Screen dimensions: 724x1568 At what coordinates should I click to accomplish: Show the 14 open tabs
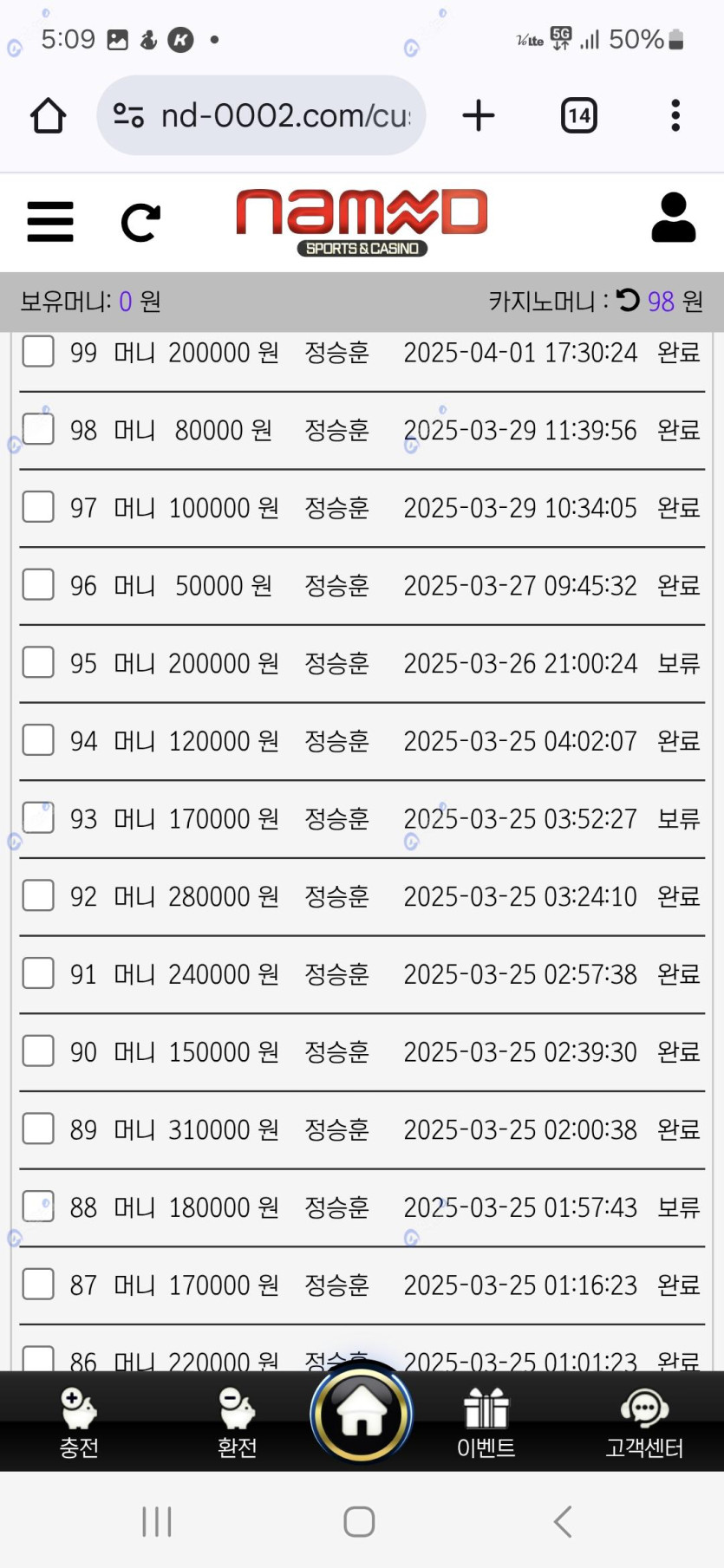578,115
